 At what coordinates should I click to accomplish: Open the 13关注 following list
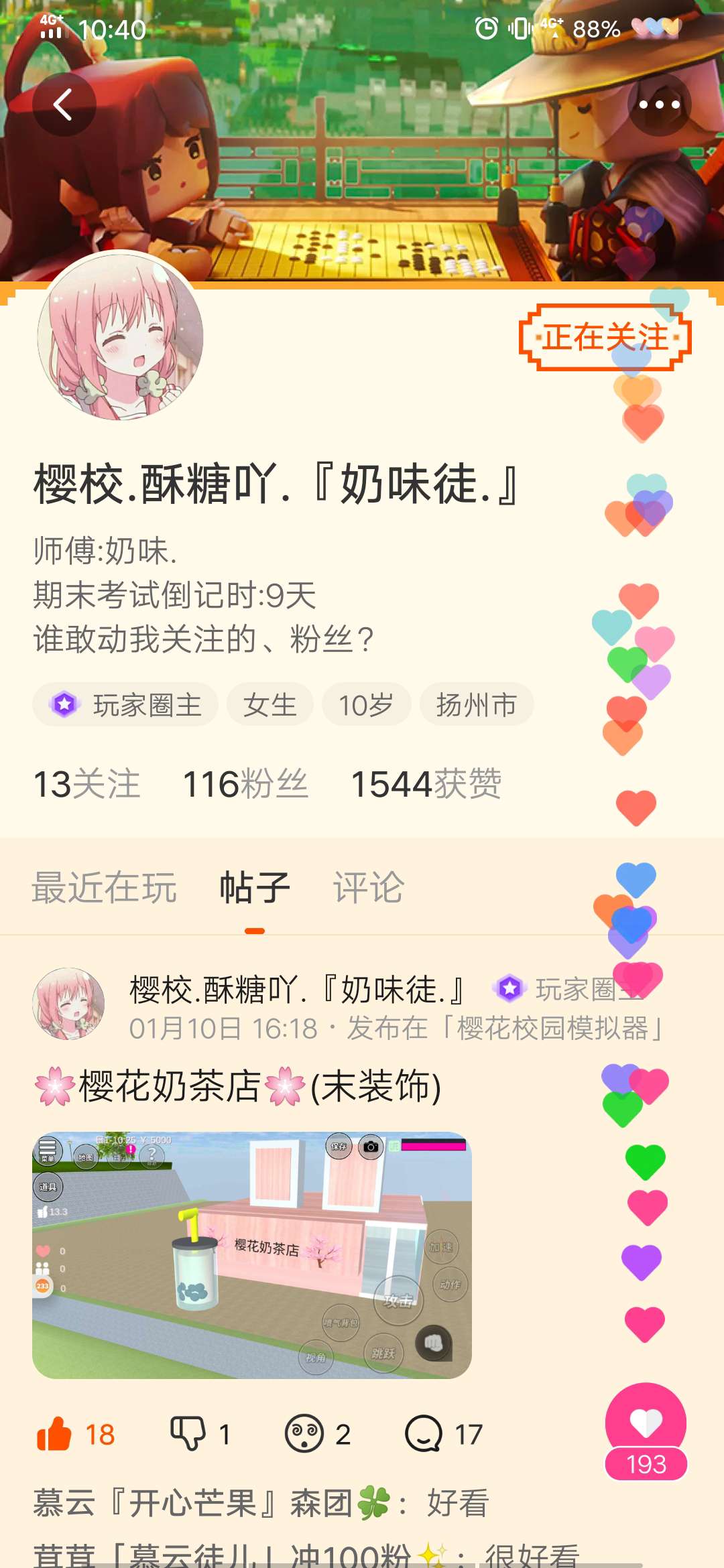87,784
